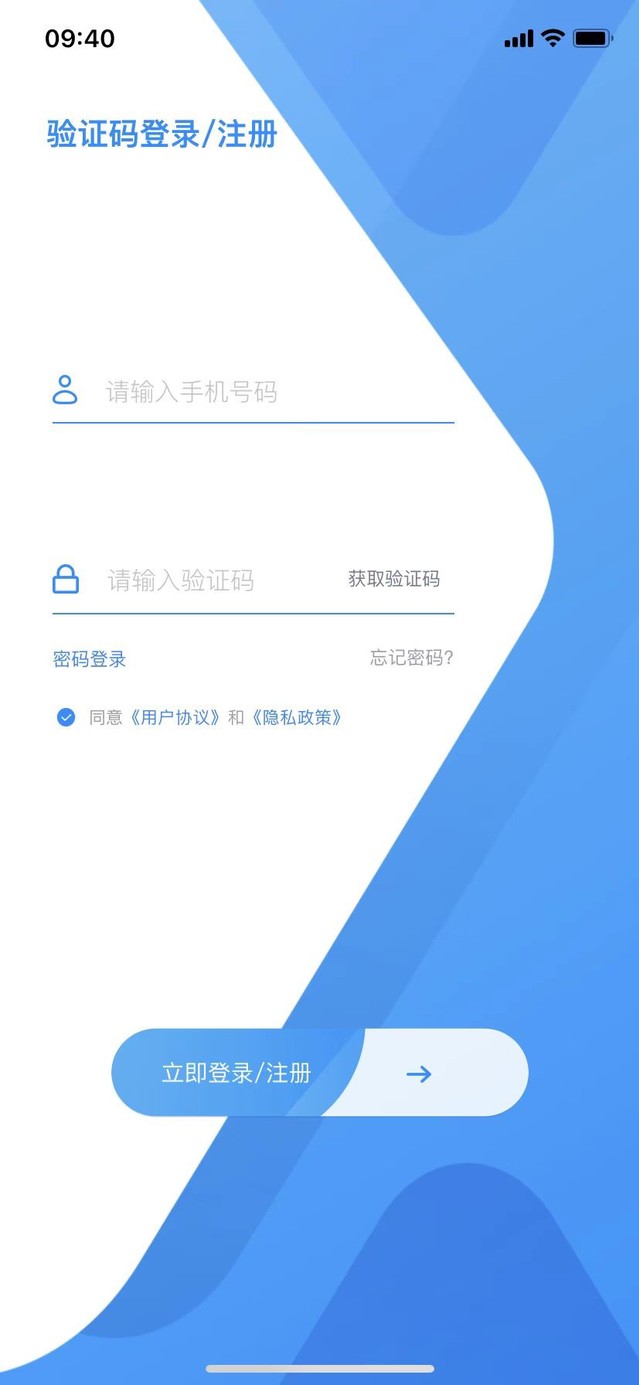Screen dimensions: 639x1385
Task: Request a code via 获取验证码
Action: 394,579
